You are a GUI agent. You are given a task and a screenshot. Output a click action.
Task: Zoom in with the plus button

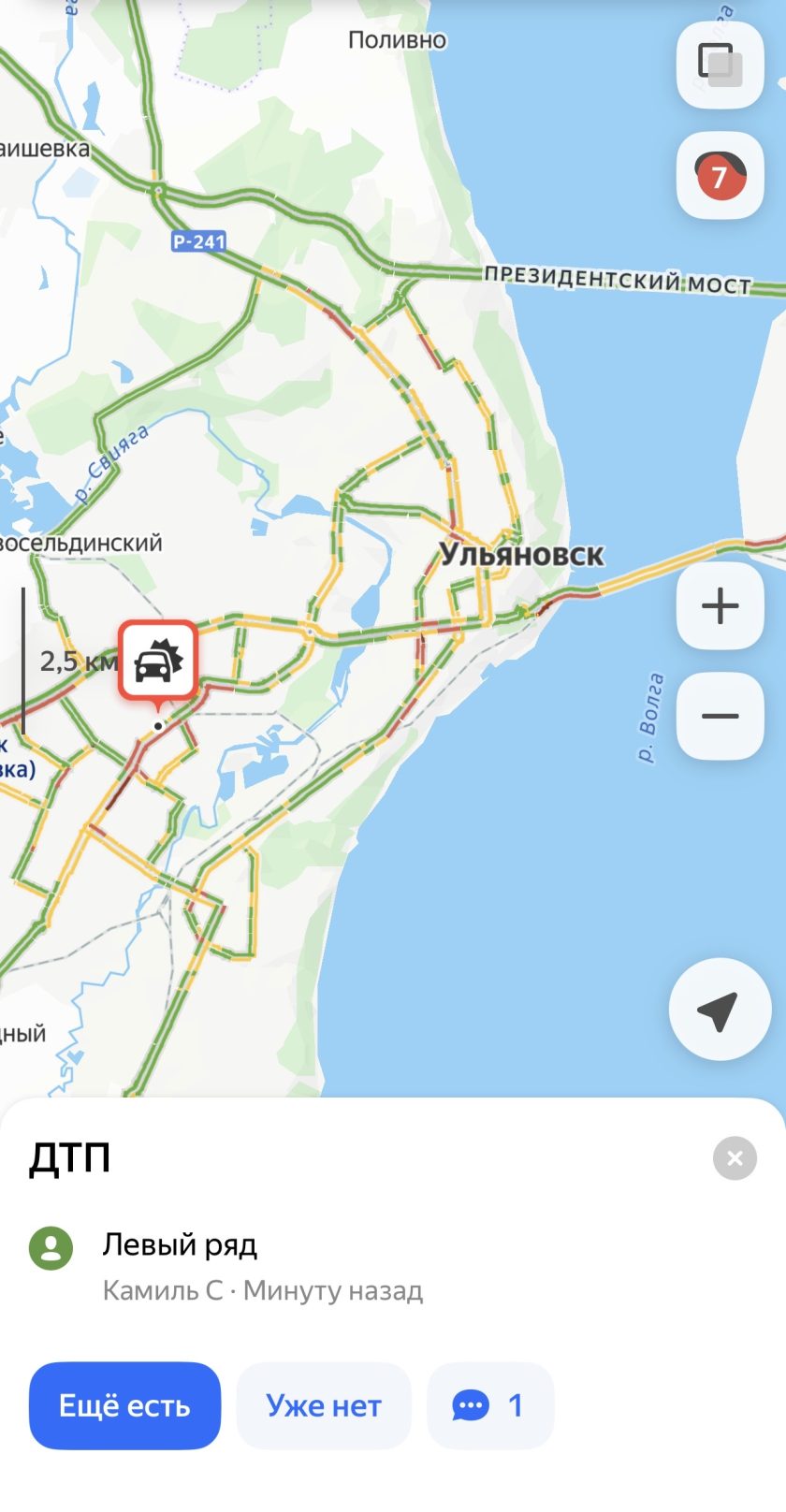coord(720,606)
